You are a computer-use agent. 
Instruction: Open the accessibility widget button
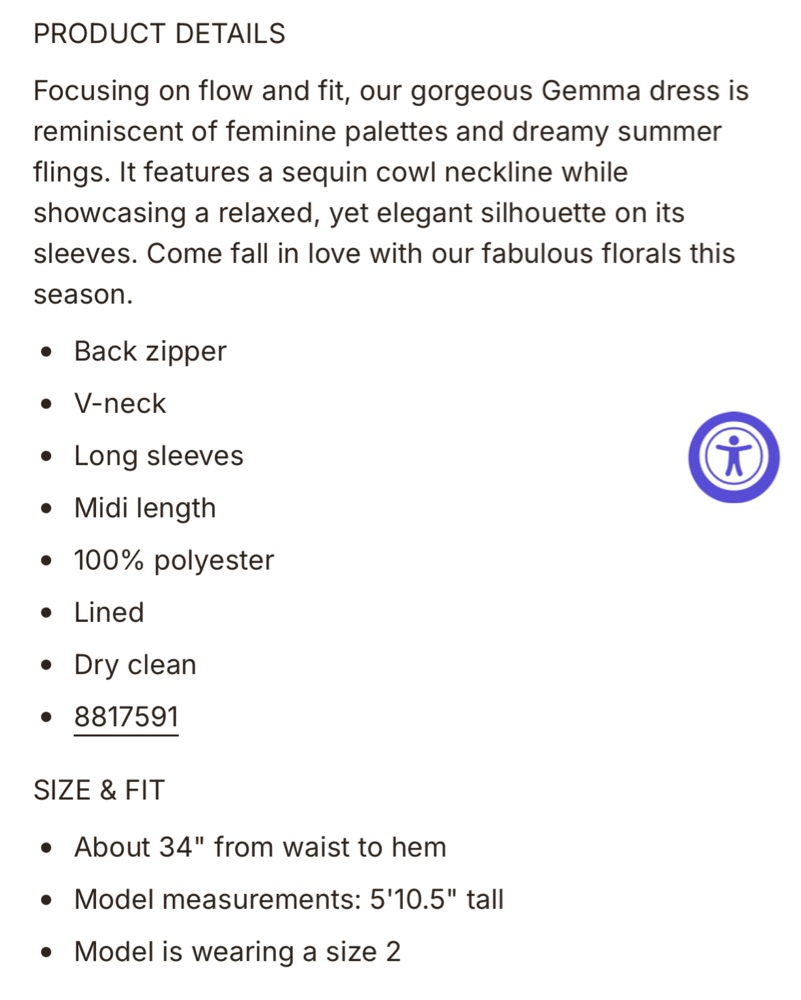733,457
